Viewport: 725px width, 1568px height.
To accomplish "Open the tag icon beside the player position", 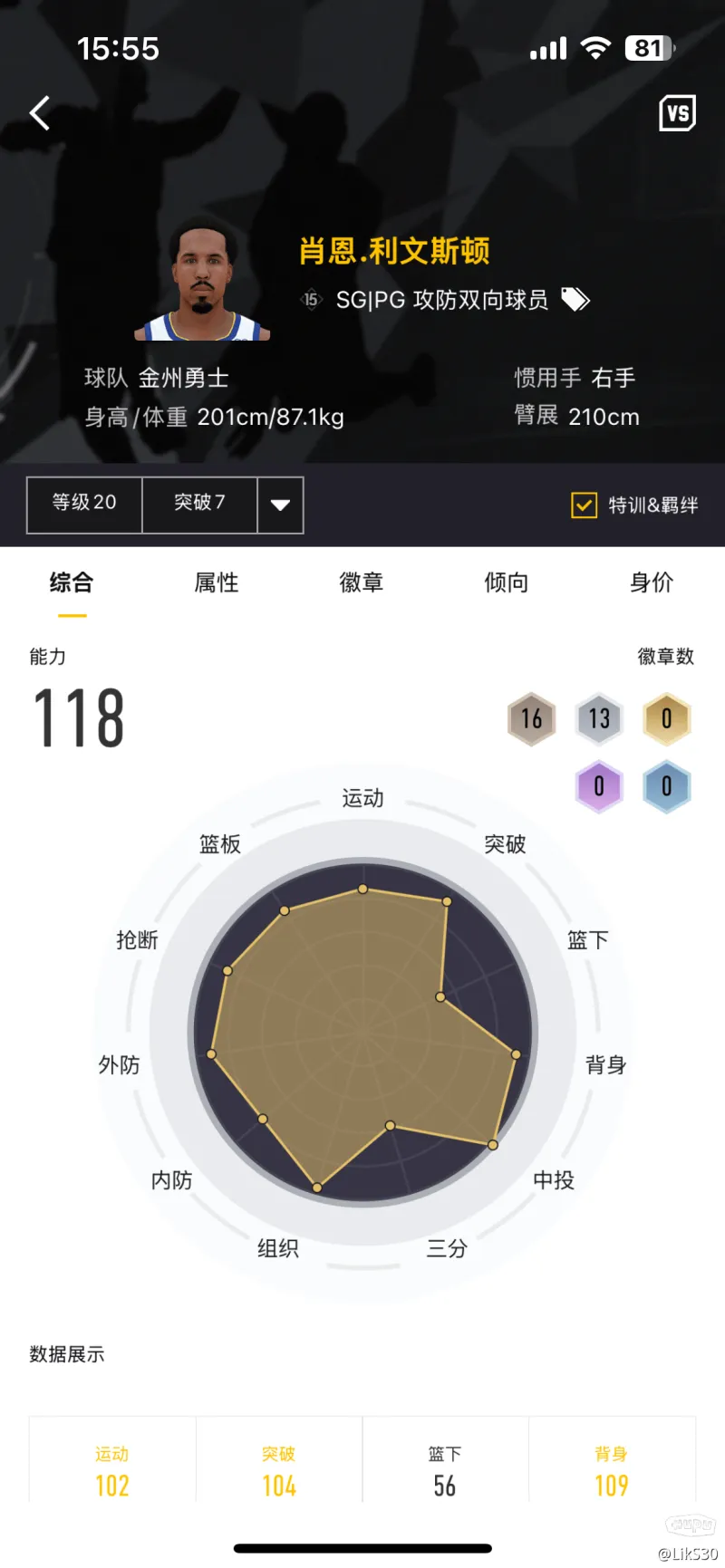I will [x=575, y=299].
